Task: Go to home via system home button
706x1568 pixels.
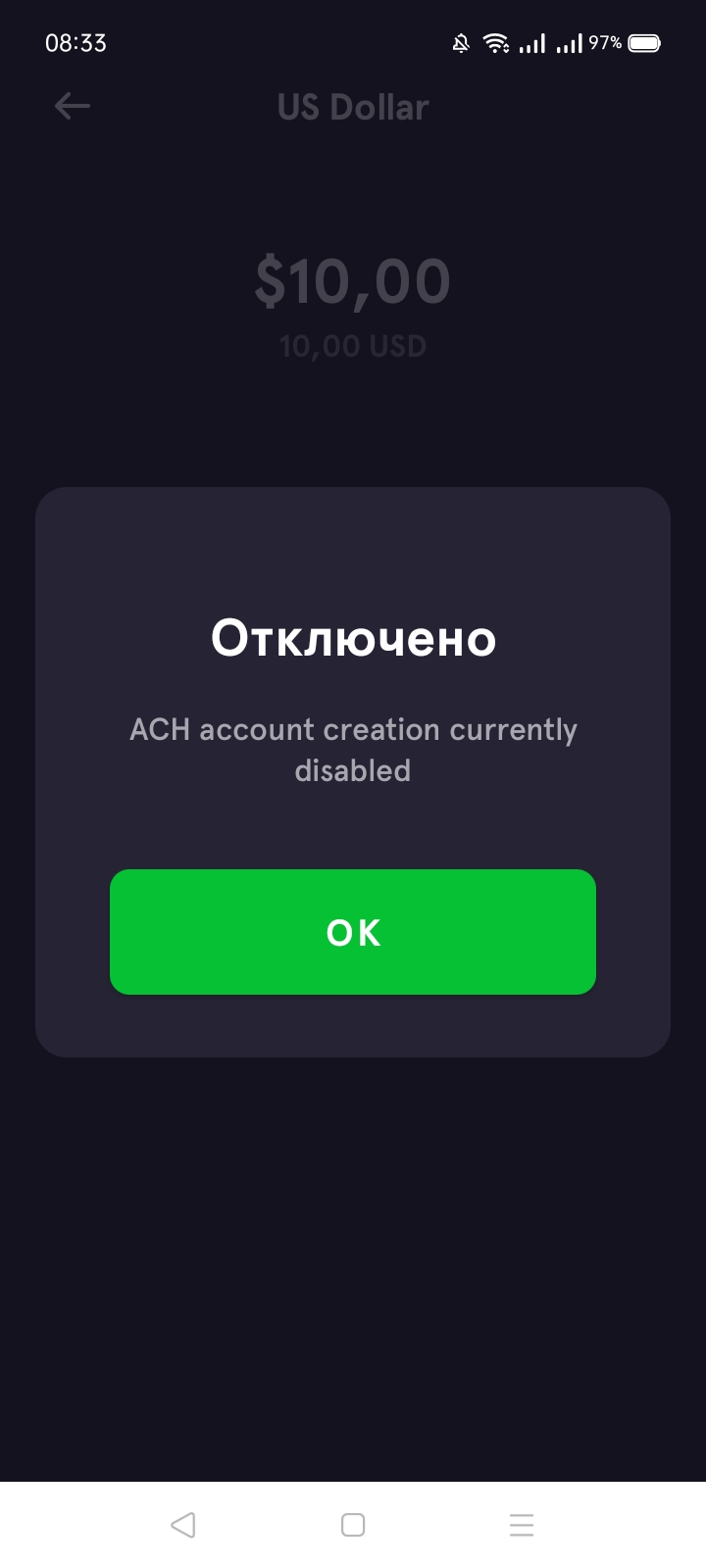Action: (353, 1525)
